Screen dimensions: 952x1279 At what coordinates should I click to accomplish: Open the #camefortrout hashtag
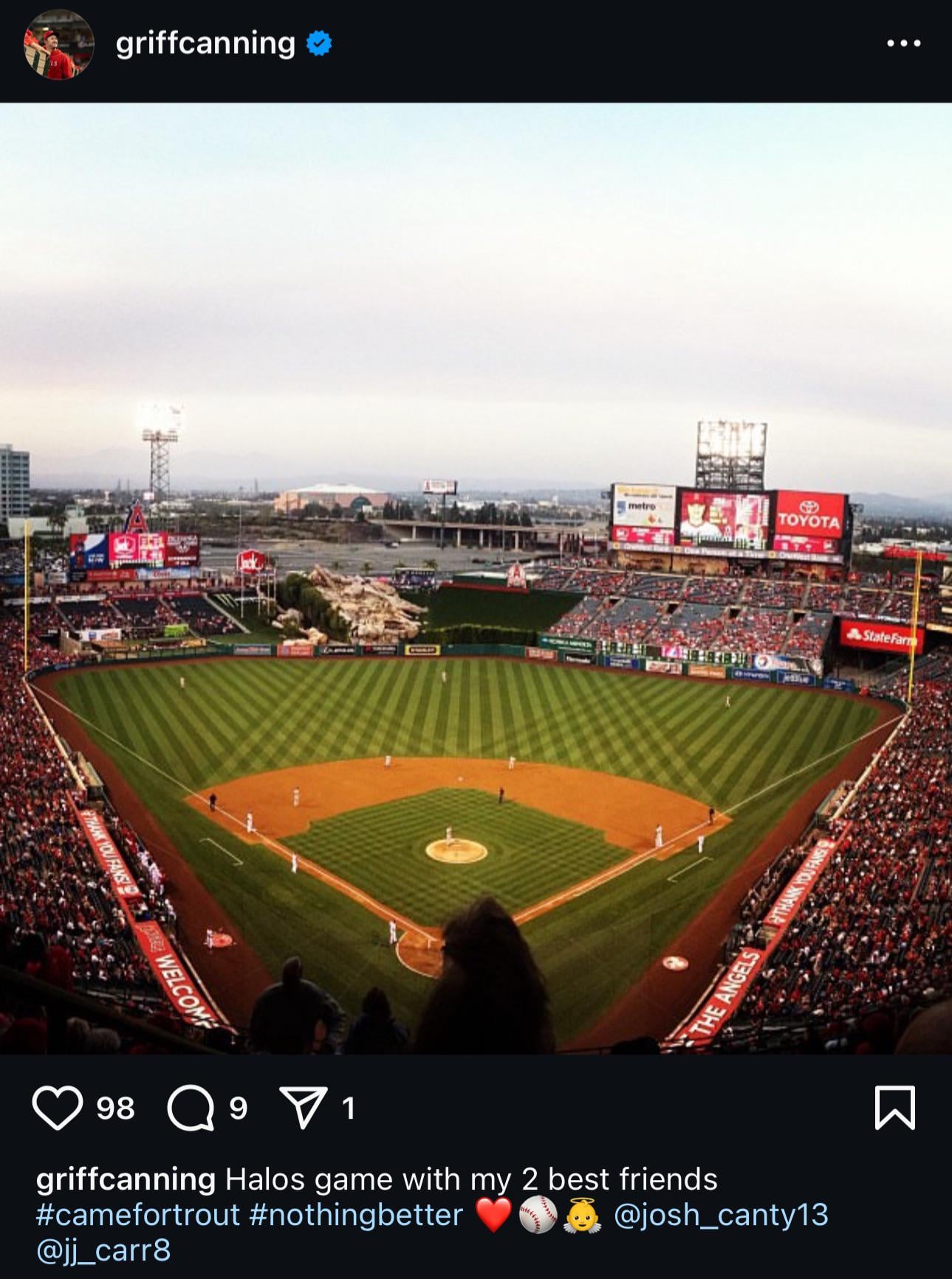point(138,1215)
